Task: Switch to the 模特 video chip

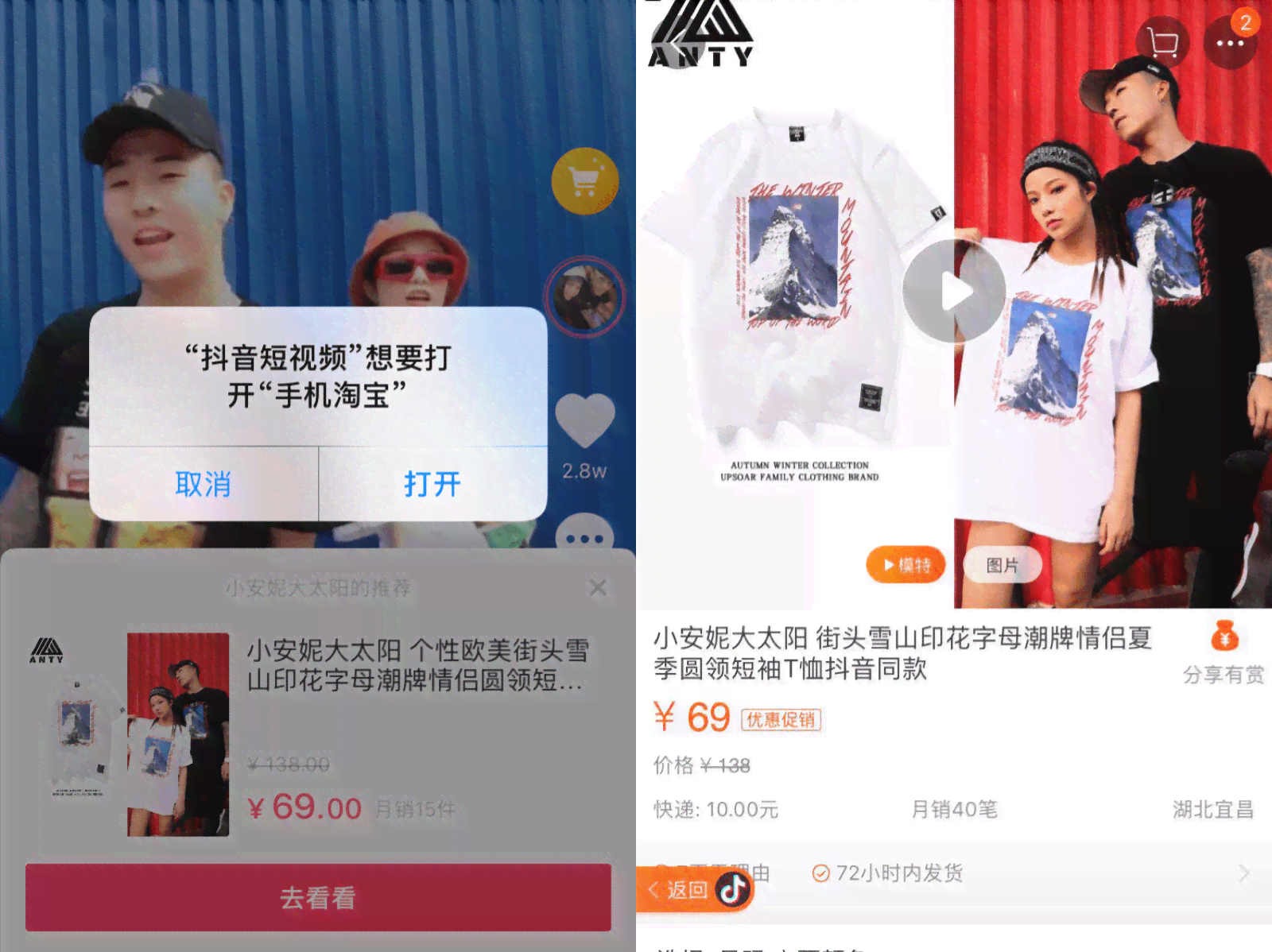Action: click(x=906, y=565)
